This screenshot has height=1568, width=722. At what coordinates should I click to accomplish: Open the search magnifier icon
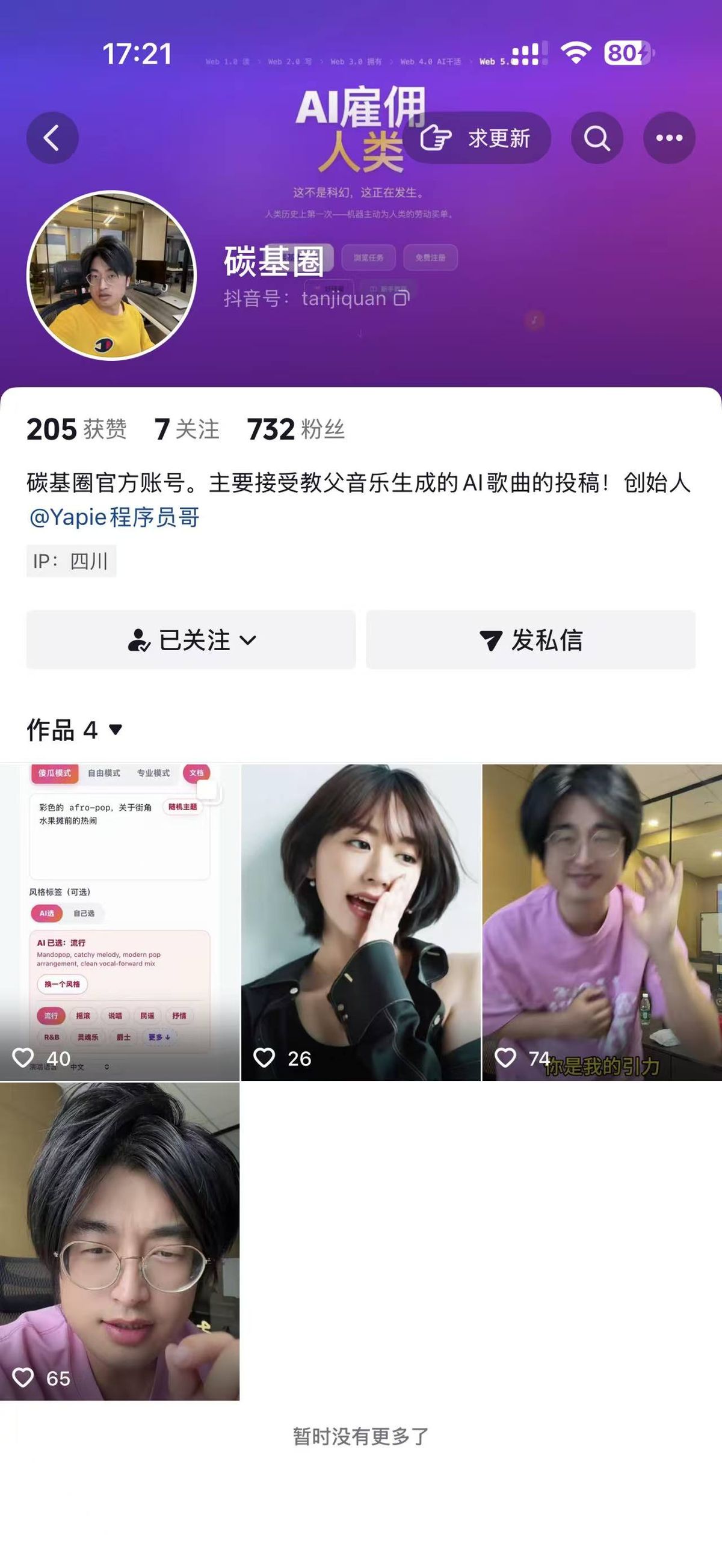(597, 138)
